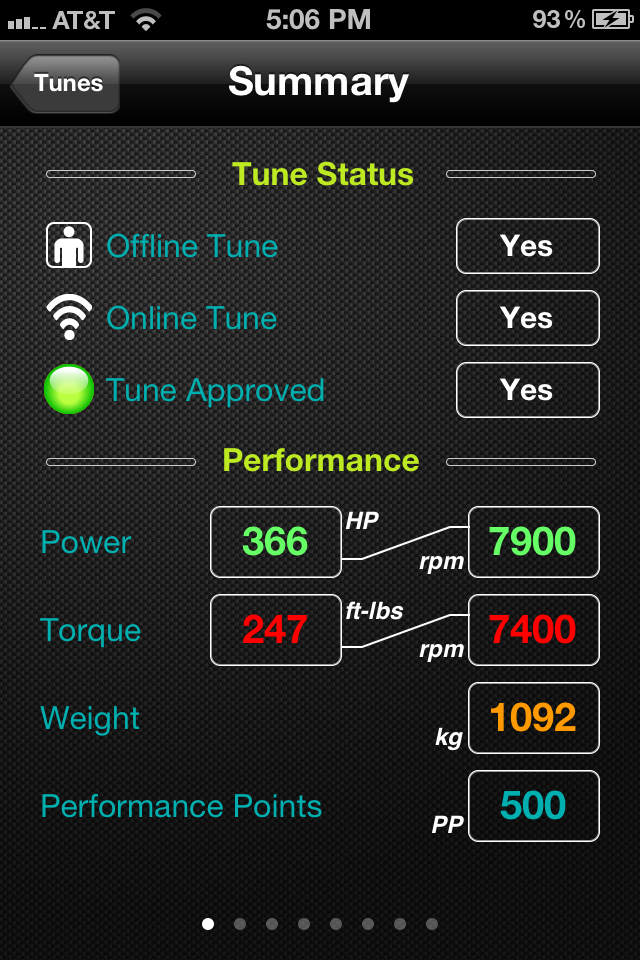This screenshot has width=640, height=960.
Task: Edit the Power 7900 rpm field
Action: 533,542
